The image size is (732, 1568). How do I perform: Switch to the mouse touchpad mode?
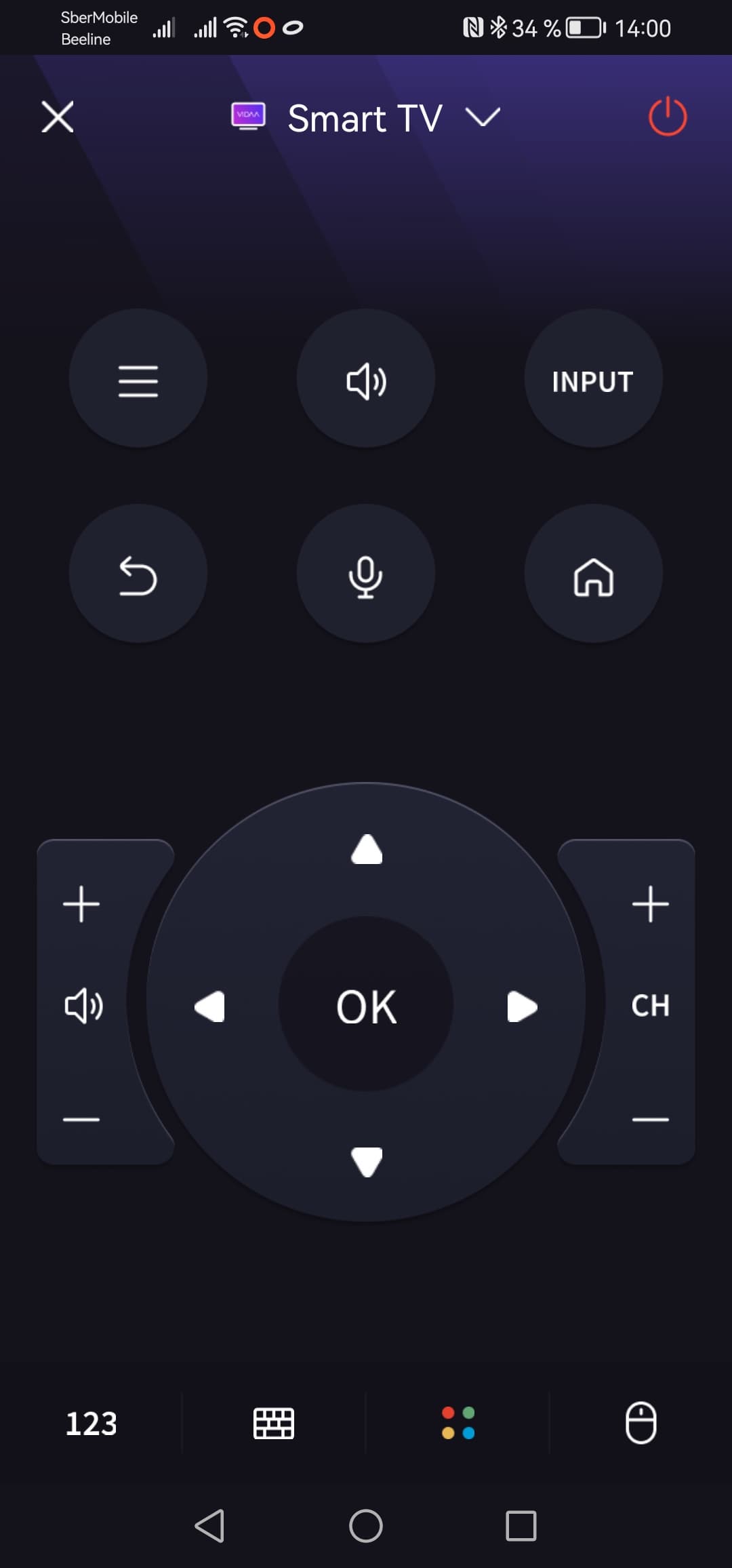click(x=640, y=1423)
